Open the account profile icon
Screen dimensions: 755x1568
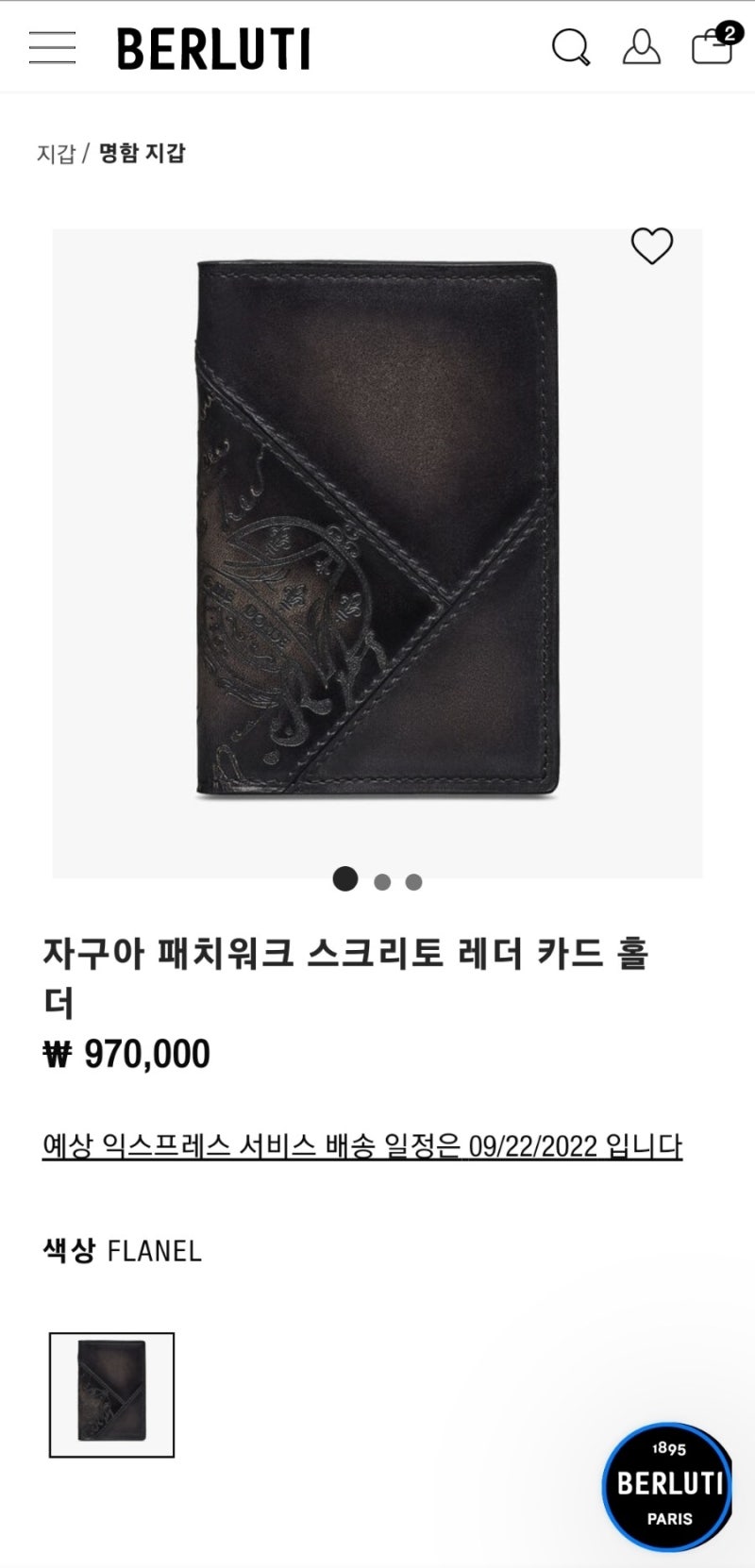pos(642,47)
